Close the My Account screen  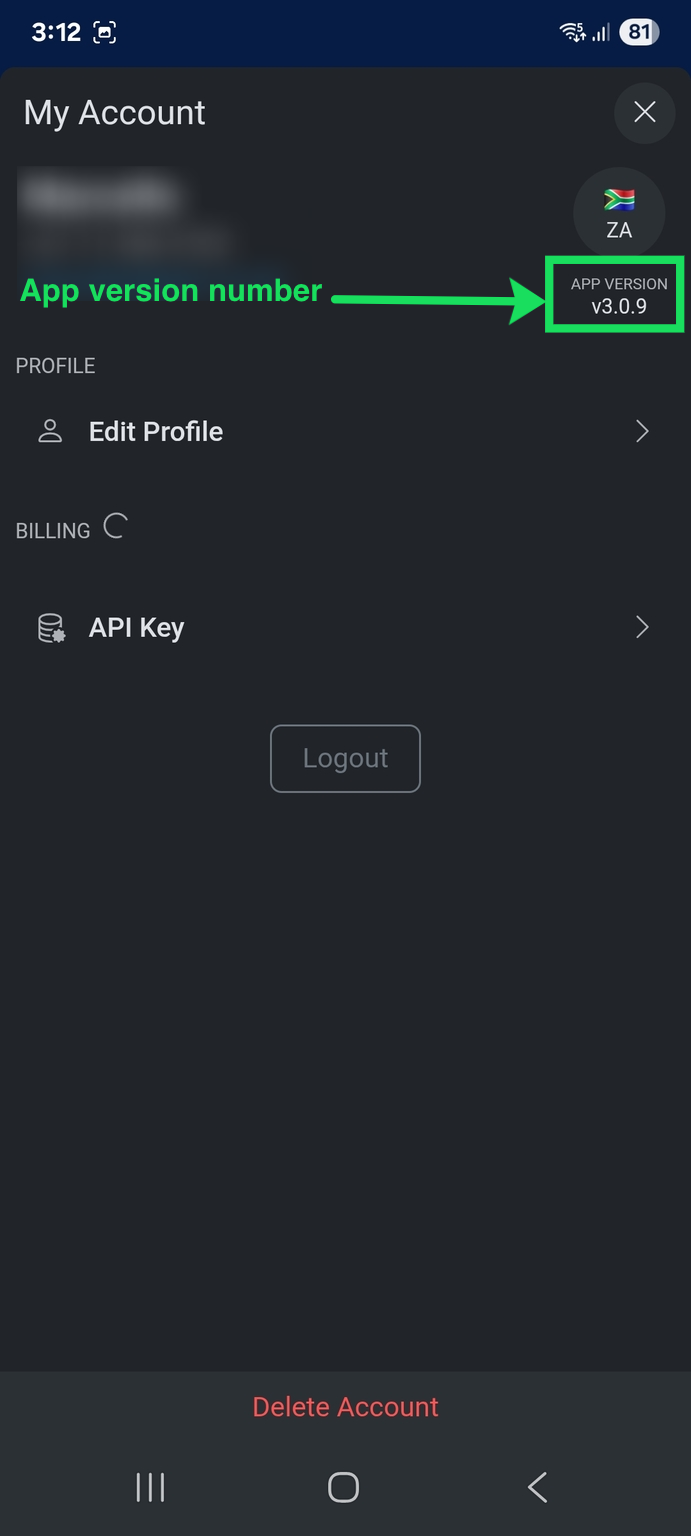645,112
